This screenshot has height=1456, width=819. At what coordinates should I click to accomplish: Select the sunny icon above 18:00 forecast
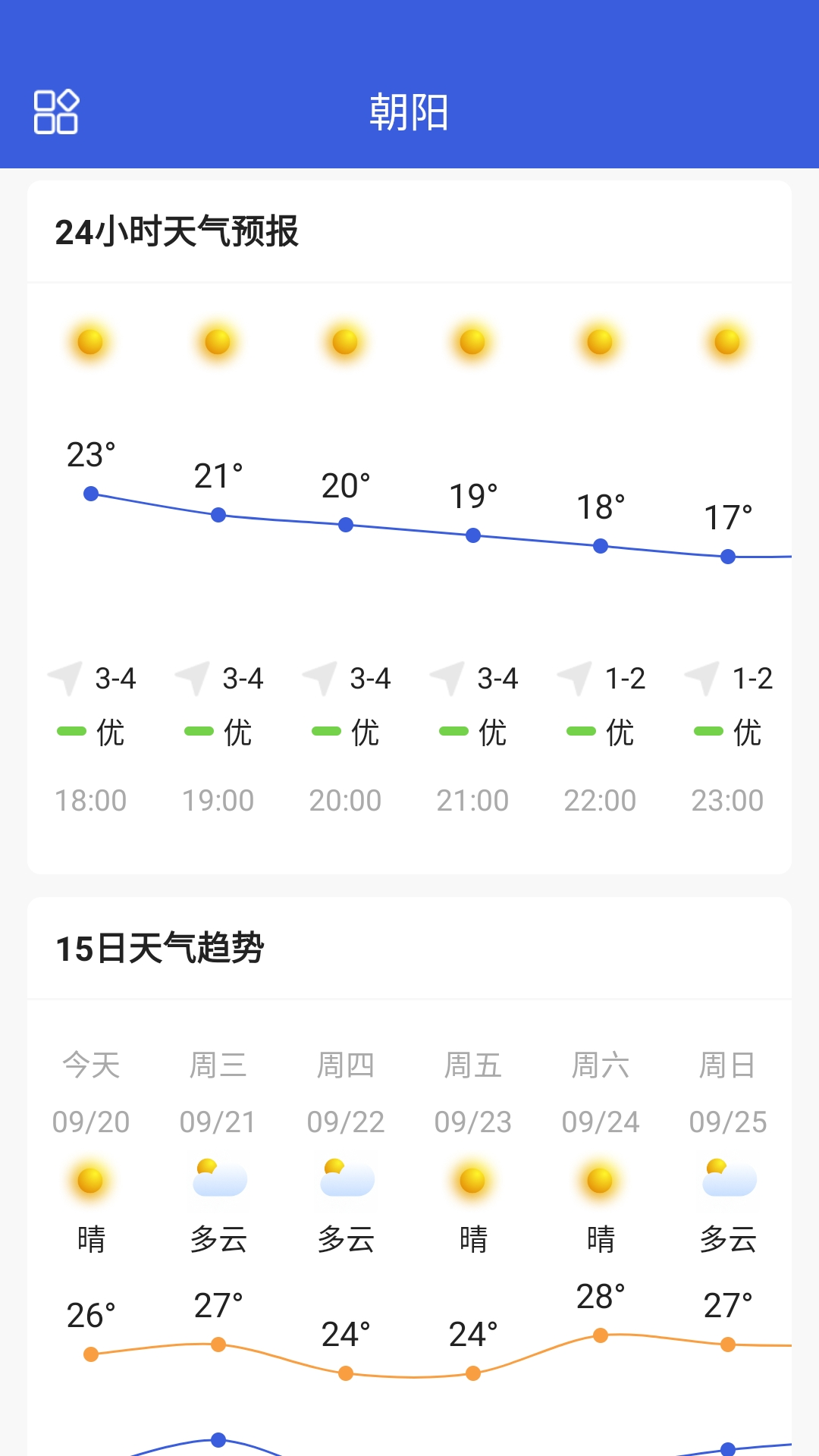point(91,343)
